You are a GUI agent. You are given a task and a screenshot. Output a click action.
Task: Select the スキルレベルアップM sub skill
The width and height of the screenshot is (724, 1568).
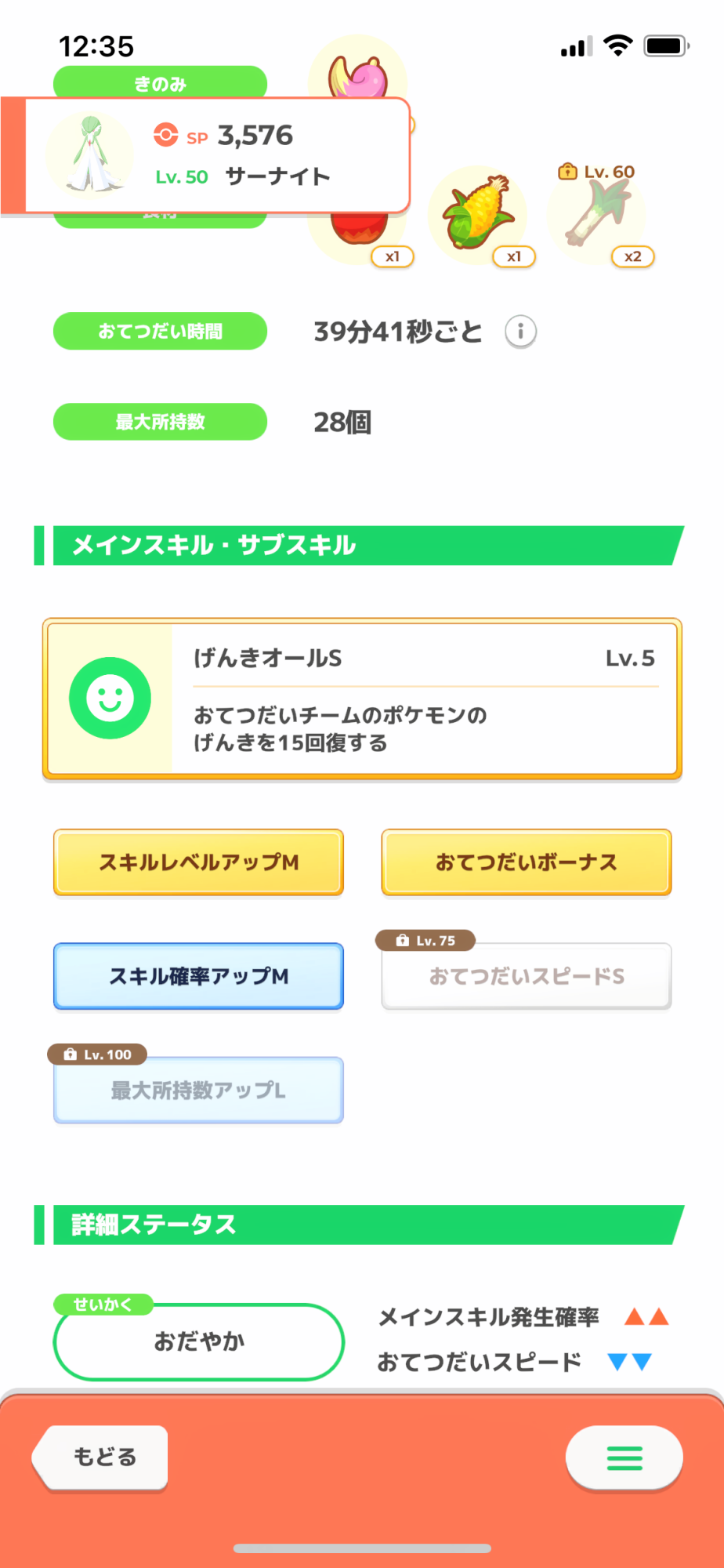198,862
